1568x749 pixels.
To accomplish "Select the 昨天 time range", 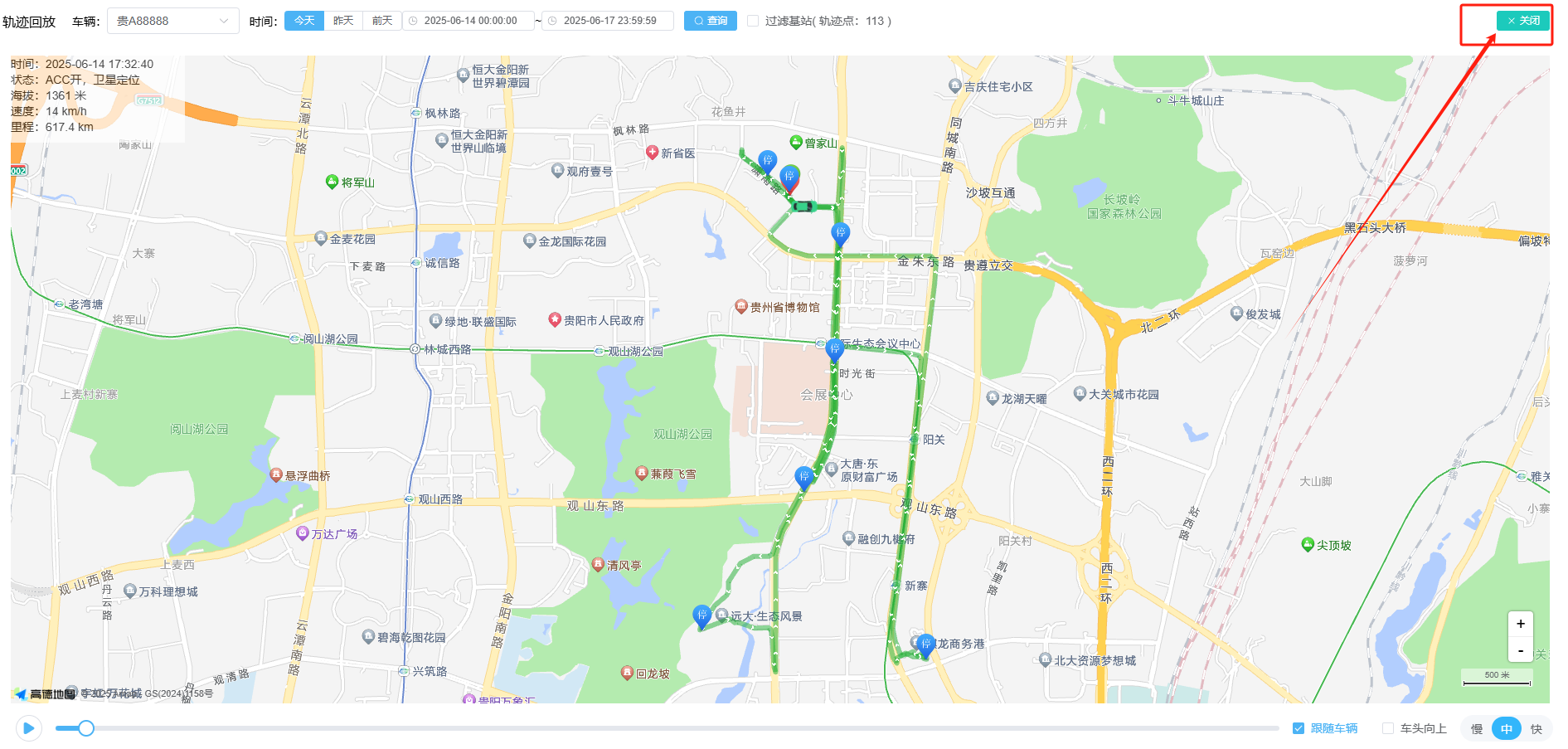I will click(x=343, y=21).
